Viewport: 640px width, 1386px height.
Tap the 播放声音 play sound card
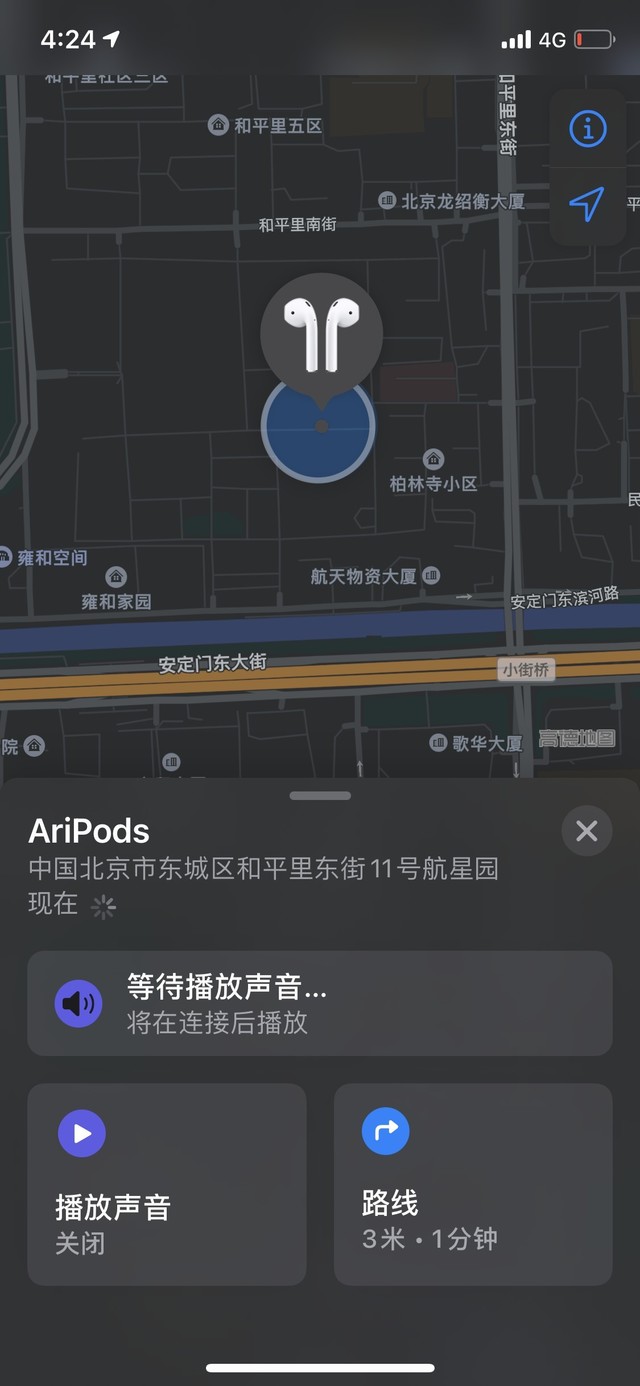click(166, 1184)
